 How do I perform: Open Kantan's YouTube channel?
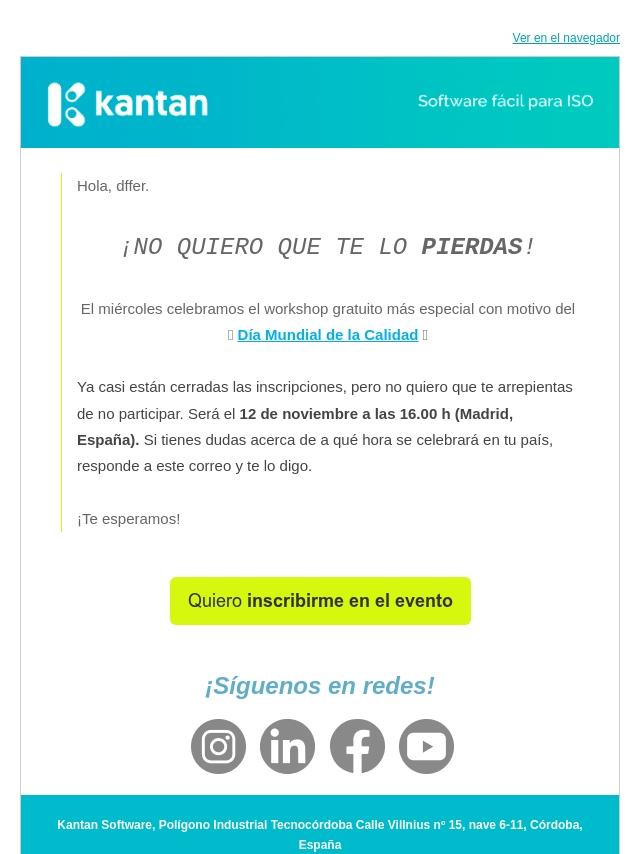click(426, 746)
